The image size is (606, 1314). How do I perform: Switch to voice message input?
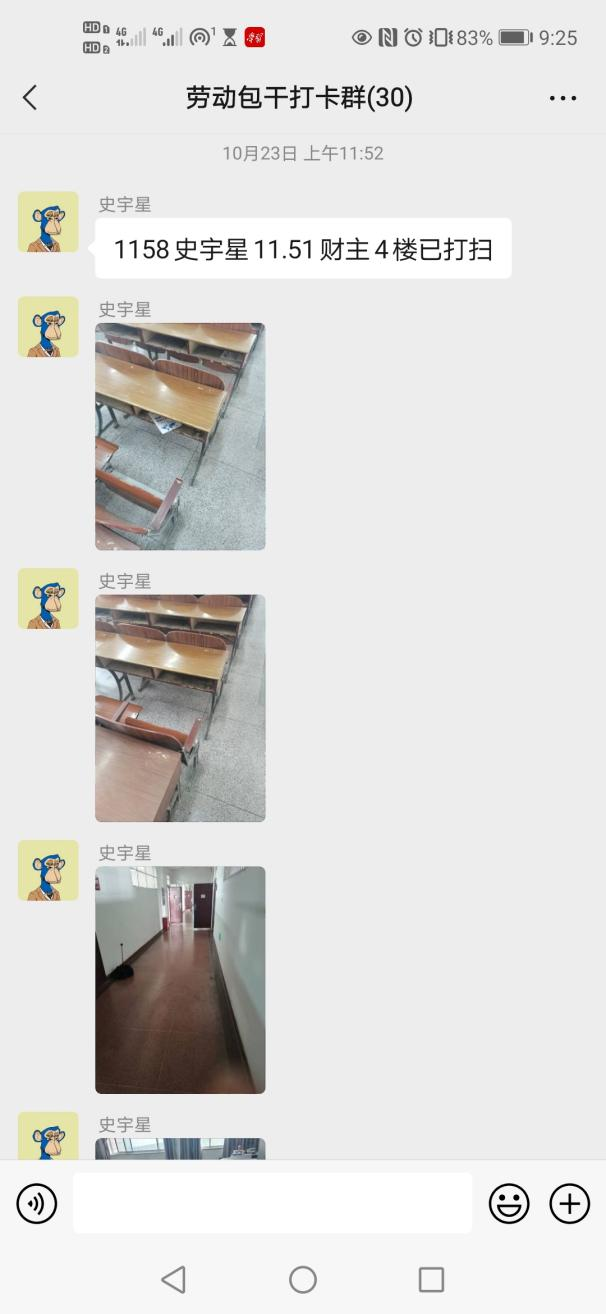(37, 1203)
